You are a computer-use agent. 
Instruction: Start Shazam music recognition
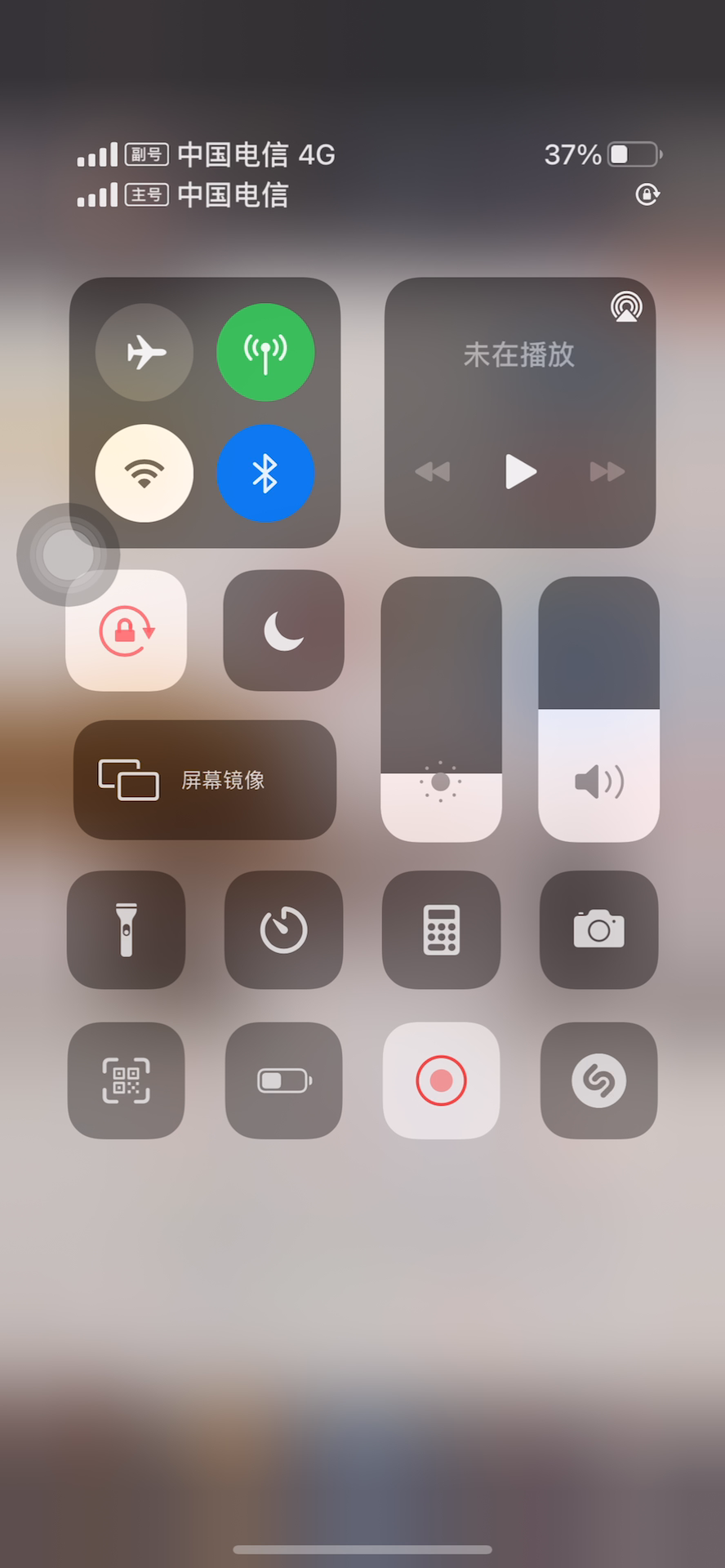click(x=598, y=1080)
